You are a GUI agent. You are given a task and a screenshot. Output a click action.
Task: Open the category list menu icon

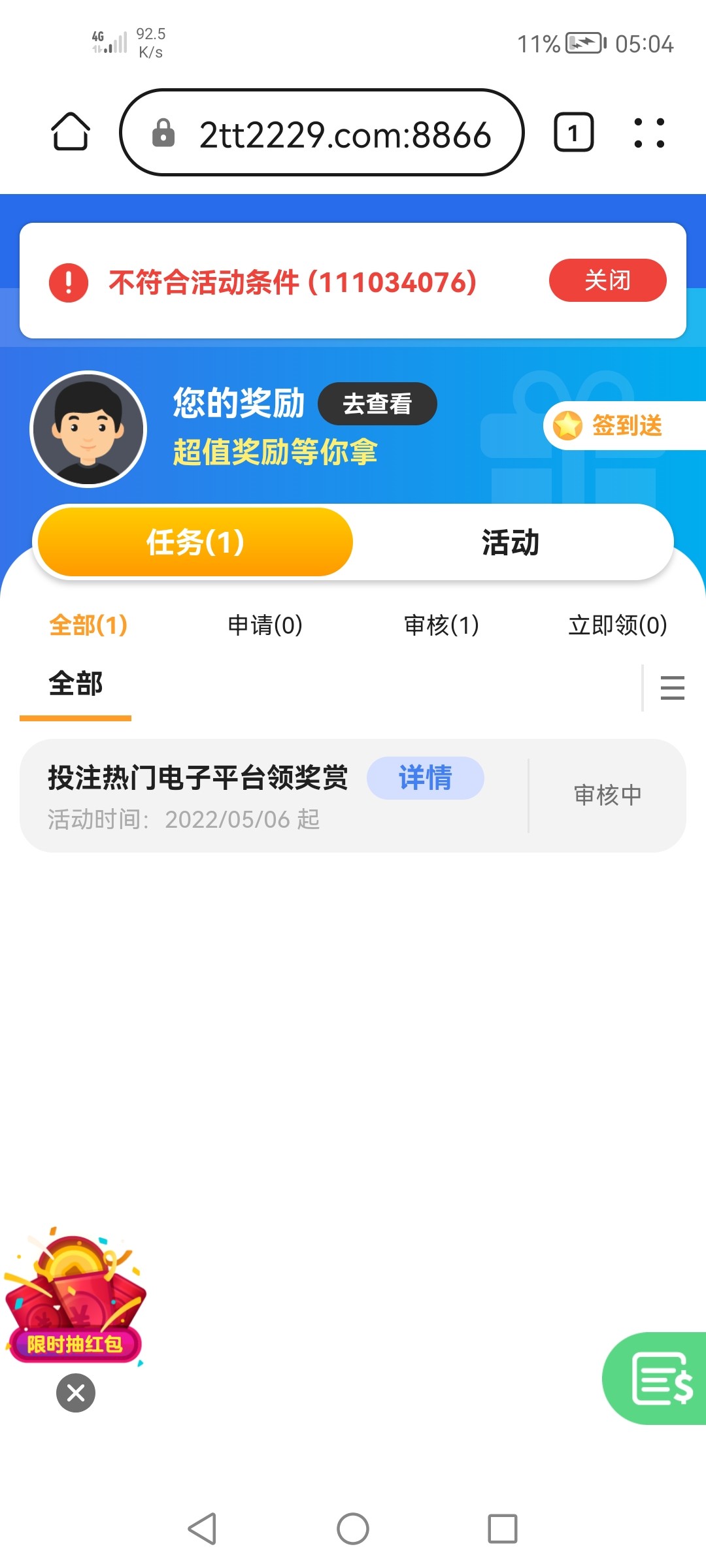point(672,688)
